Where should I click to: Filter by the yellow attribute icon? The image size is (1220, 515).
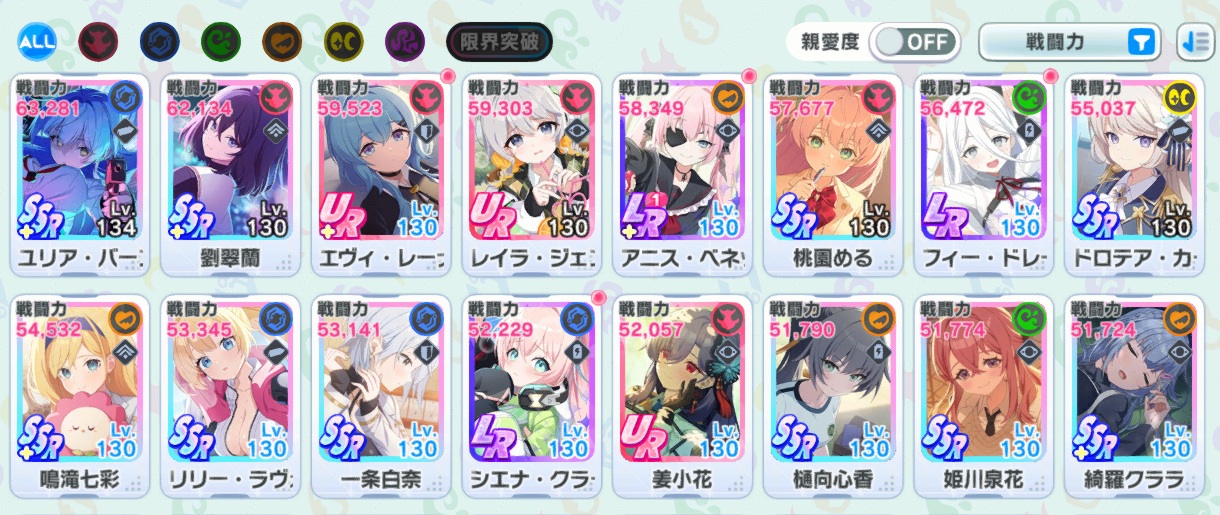coord(344,42)
